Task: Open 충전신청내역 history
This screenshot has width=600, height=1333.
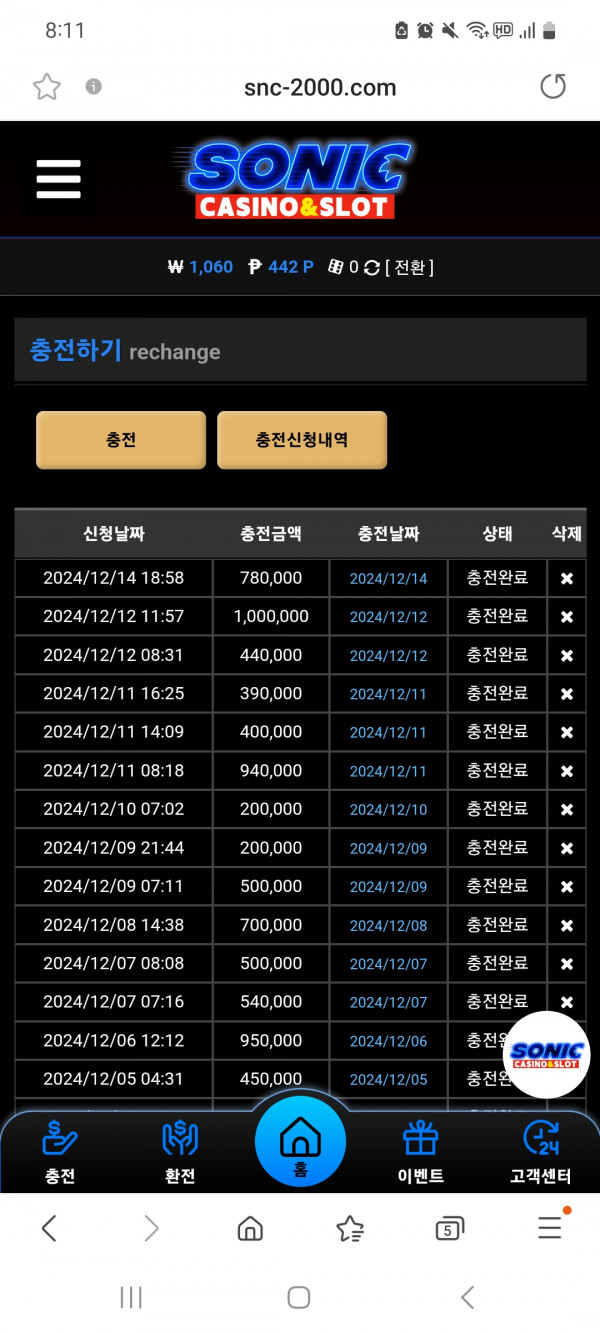Action: click(302, 440)
